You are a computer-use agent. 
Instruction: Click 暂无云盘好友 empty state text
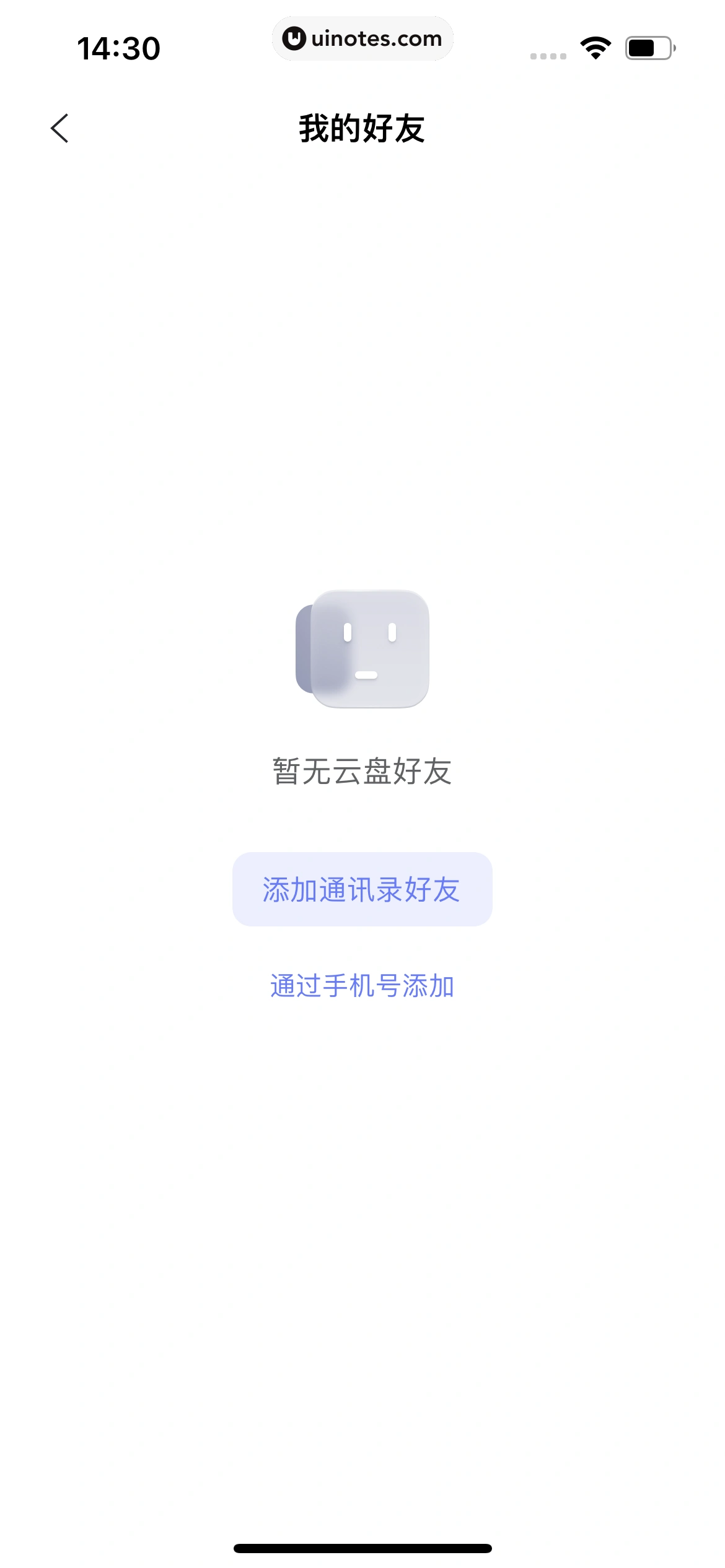[362, 767]
